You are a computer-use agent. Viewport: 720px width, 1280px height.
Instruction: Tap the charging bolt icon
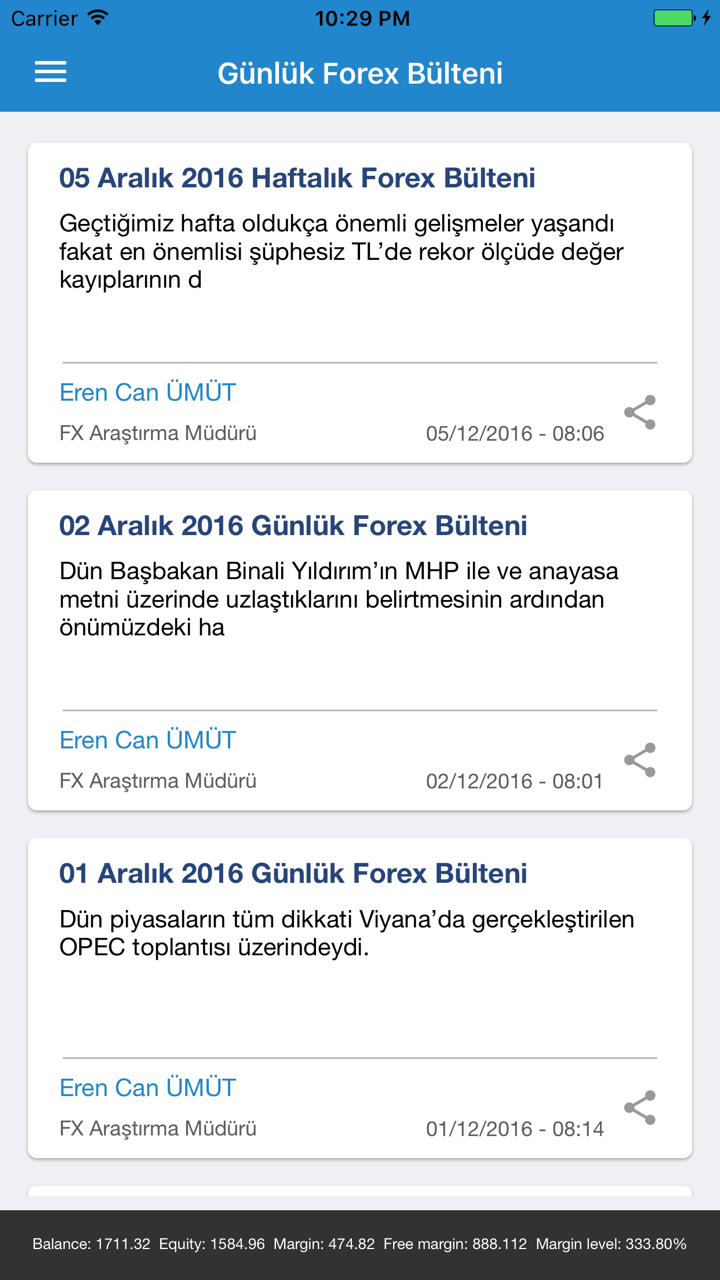[707, 16]
